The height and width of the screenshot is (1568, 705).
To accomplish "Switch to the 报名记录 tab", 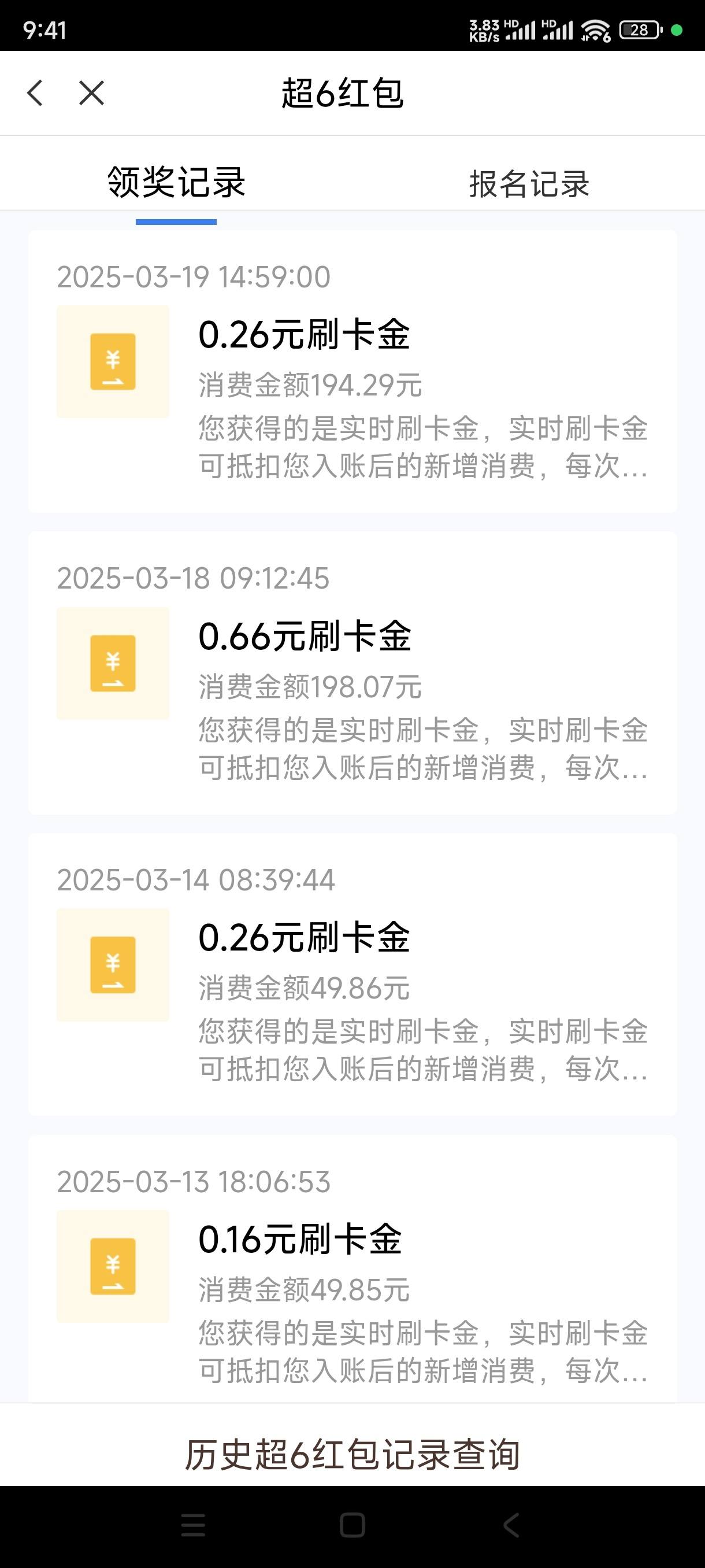I will [x=529, y=183].
